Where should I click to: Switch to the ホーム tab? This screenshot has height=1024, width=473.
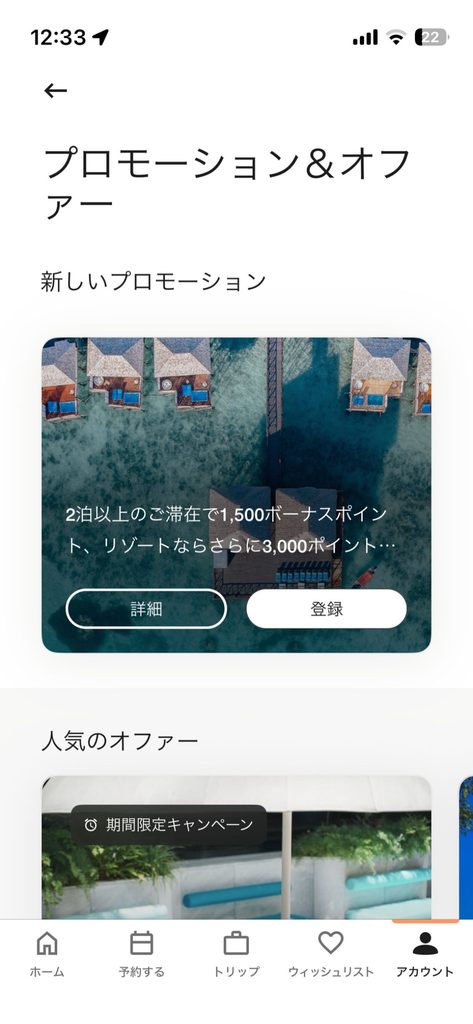[x=47, y=954]
